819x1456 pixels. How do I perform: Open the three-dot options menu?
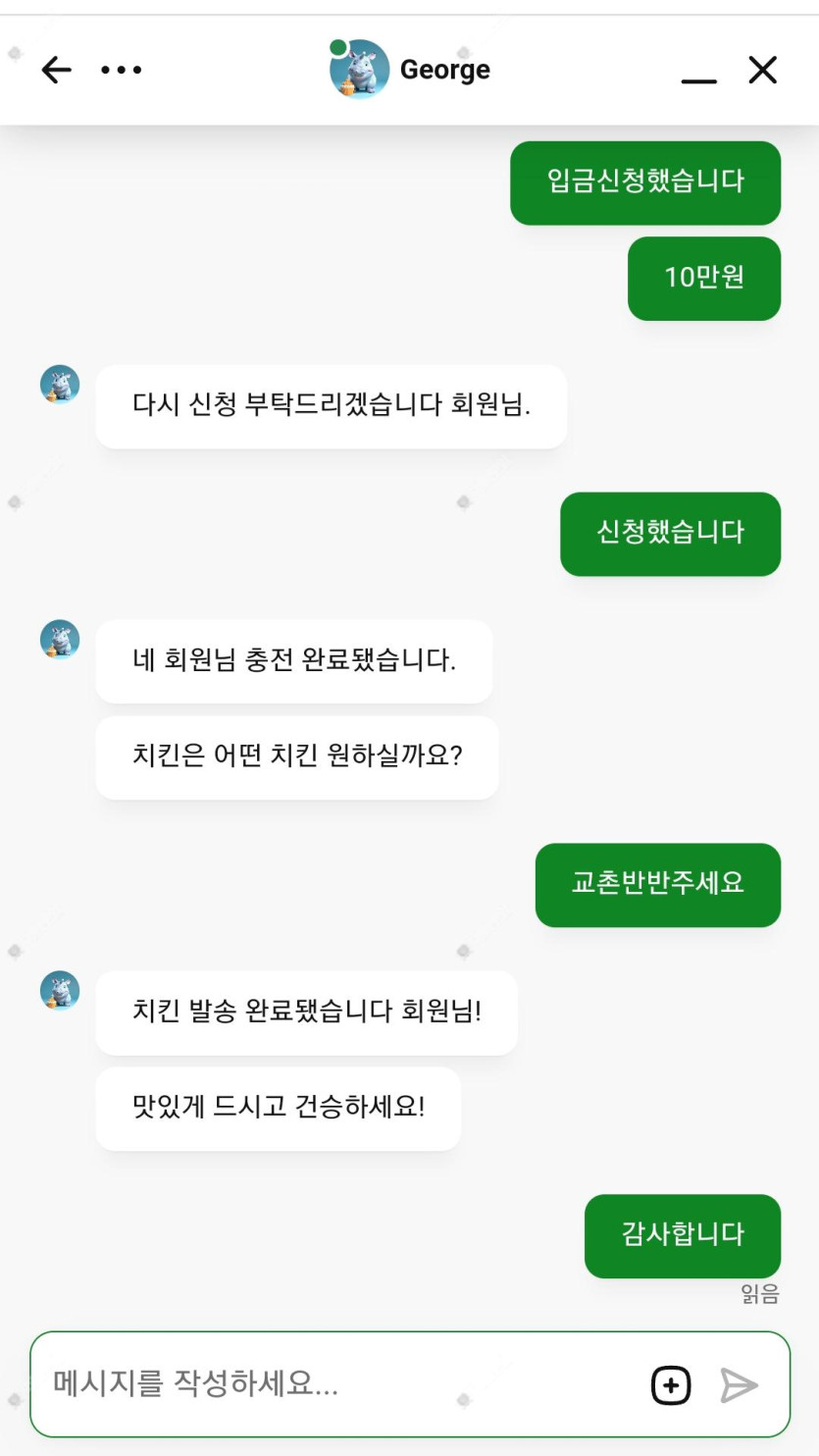coord(122,70)
